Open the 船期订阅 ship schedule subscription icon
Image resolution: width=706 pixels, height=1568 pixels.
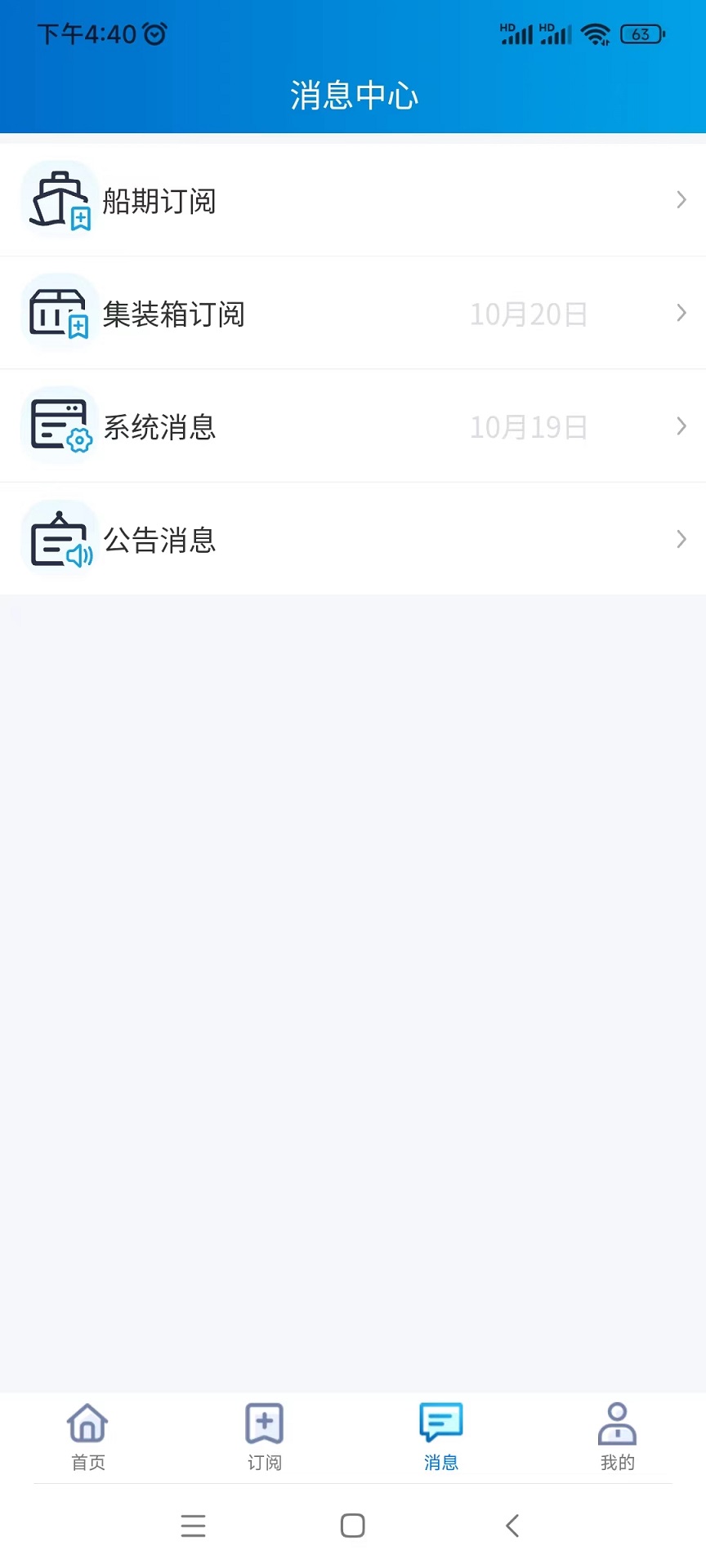(x=60, y=198)
